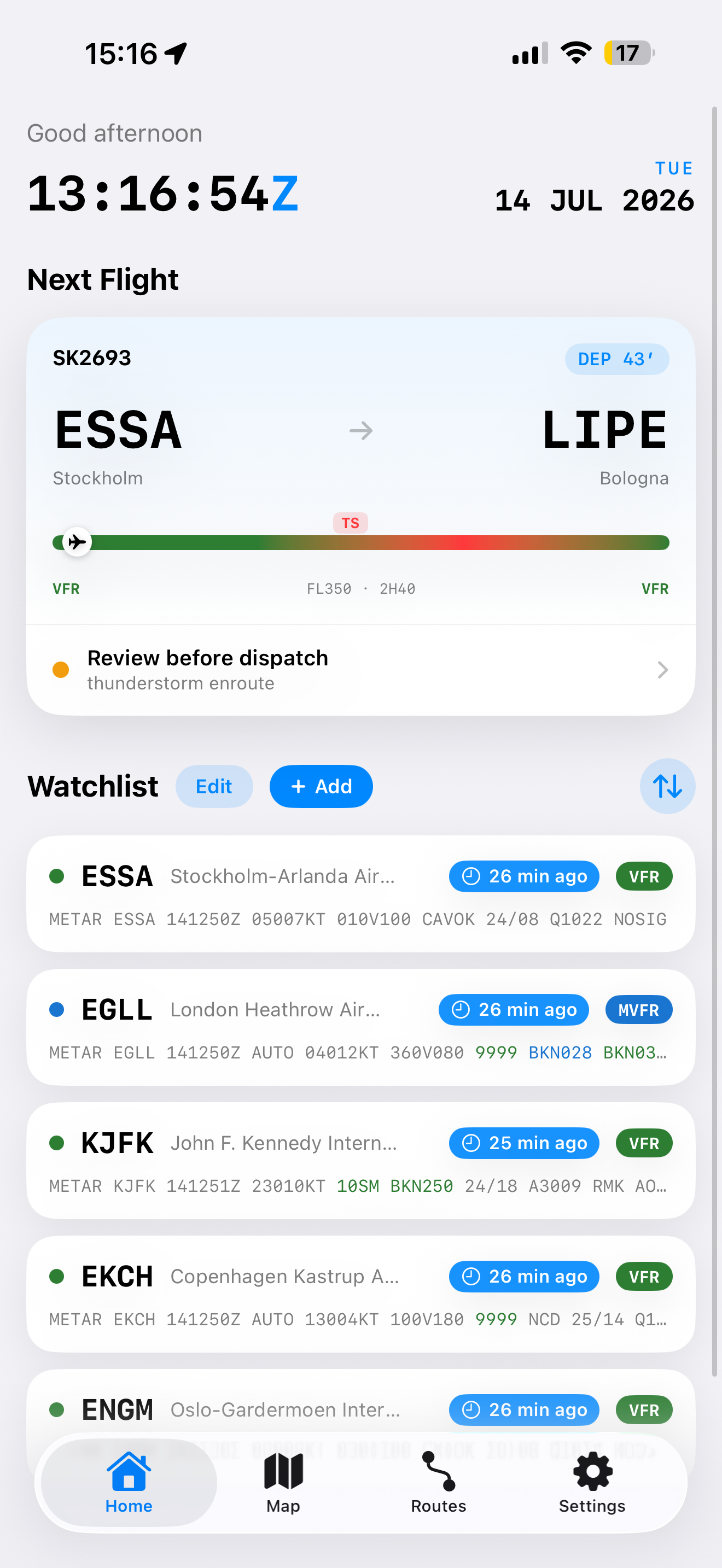Open the EGLL London Heathrow card
This screenshot has height=1568, width=722.
click(x=360, y=1027)
